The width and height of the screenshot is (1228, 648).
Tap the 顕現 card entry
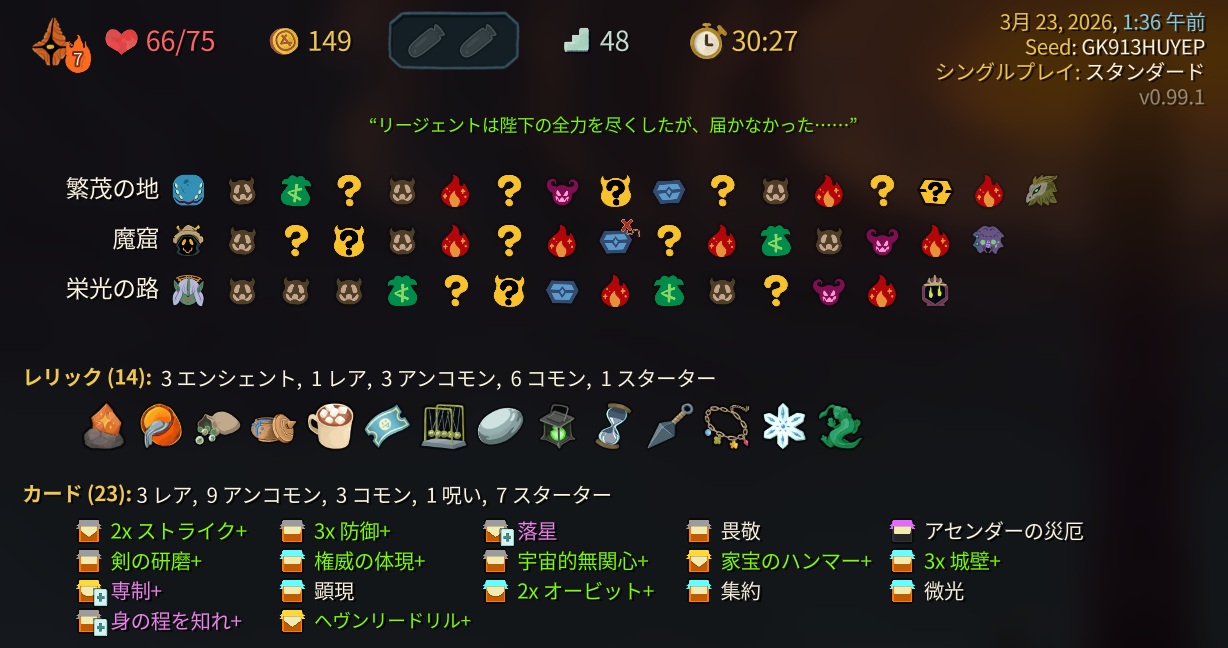click(x=335, y=591)
